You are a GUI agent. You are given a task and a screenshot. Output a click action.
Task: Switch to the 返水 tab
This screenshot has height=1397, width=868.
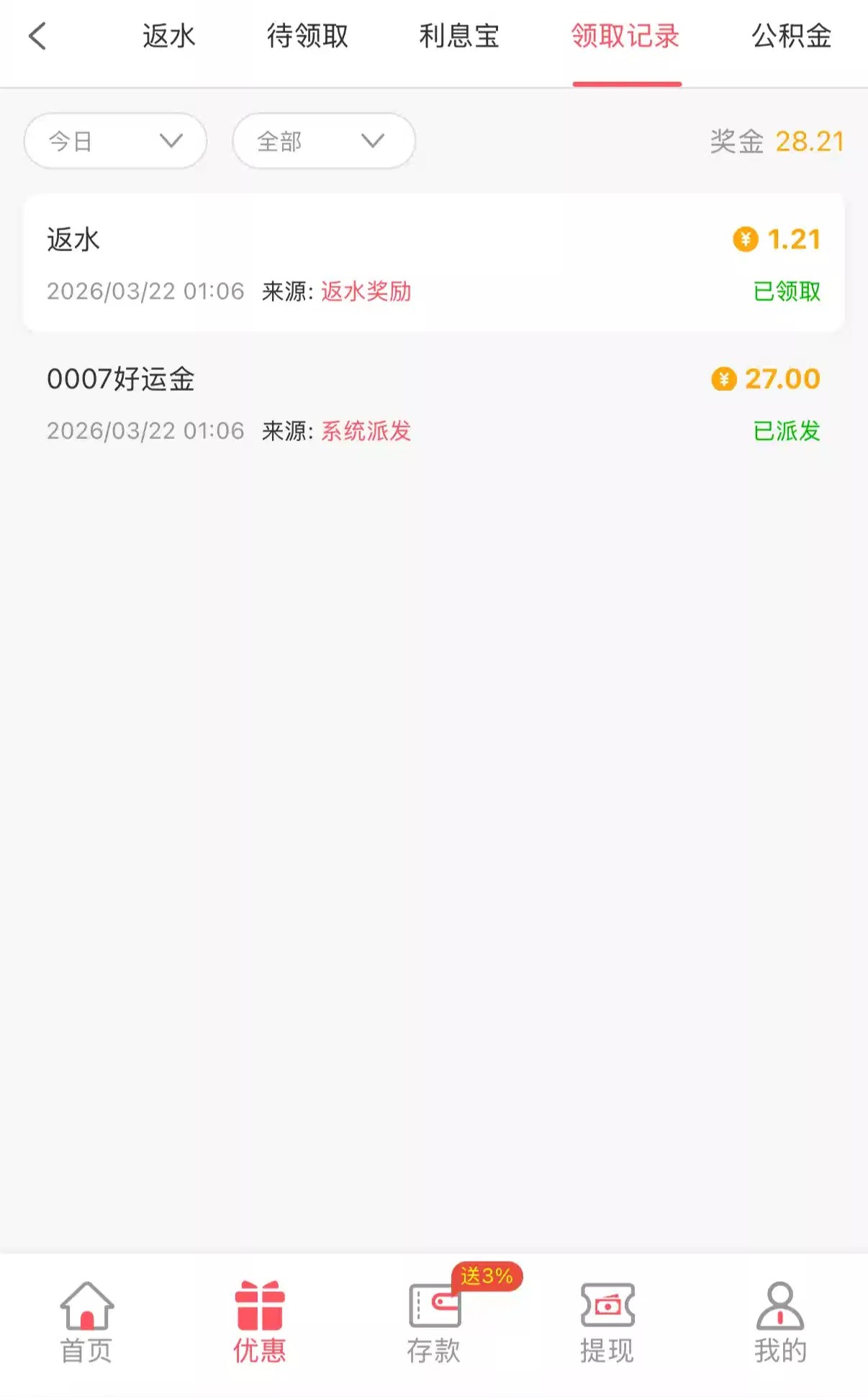tap(168, 36)
